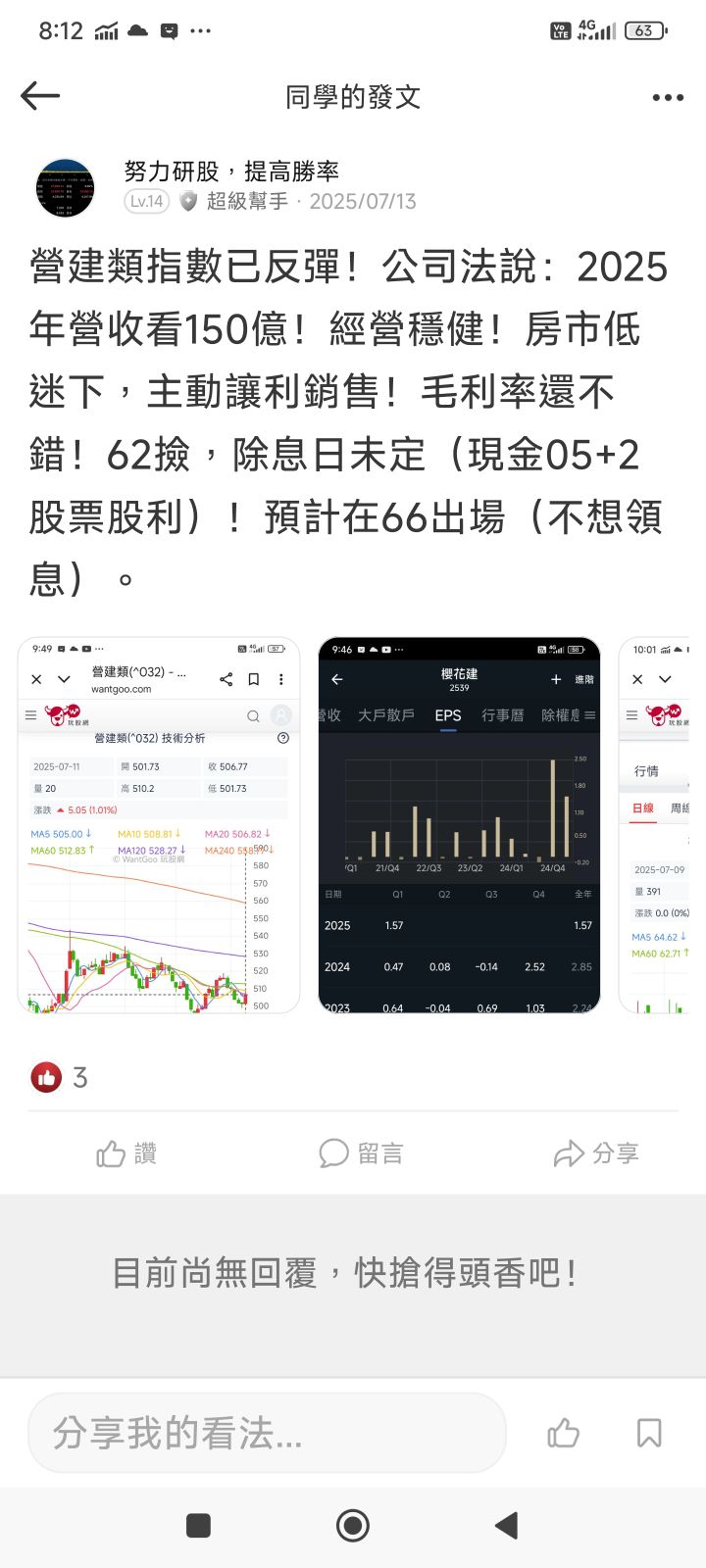Open the author's profile avatar

click(65, 187)
